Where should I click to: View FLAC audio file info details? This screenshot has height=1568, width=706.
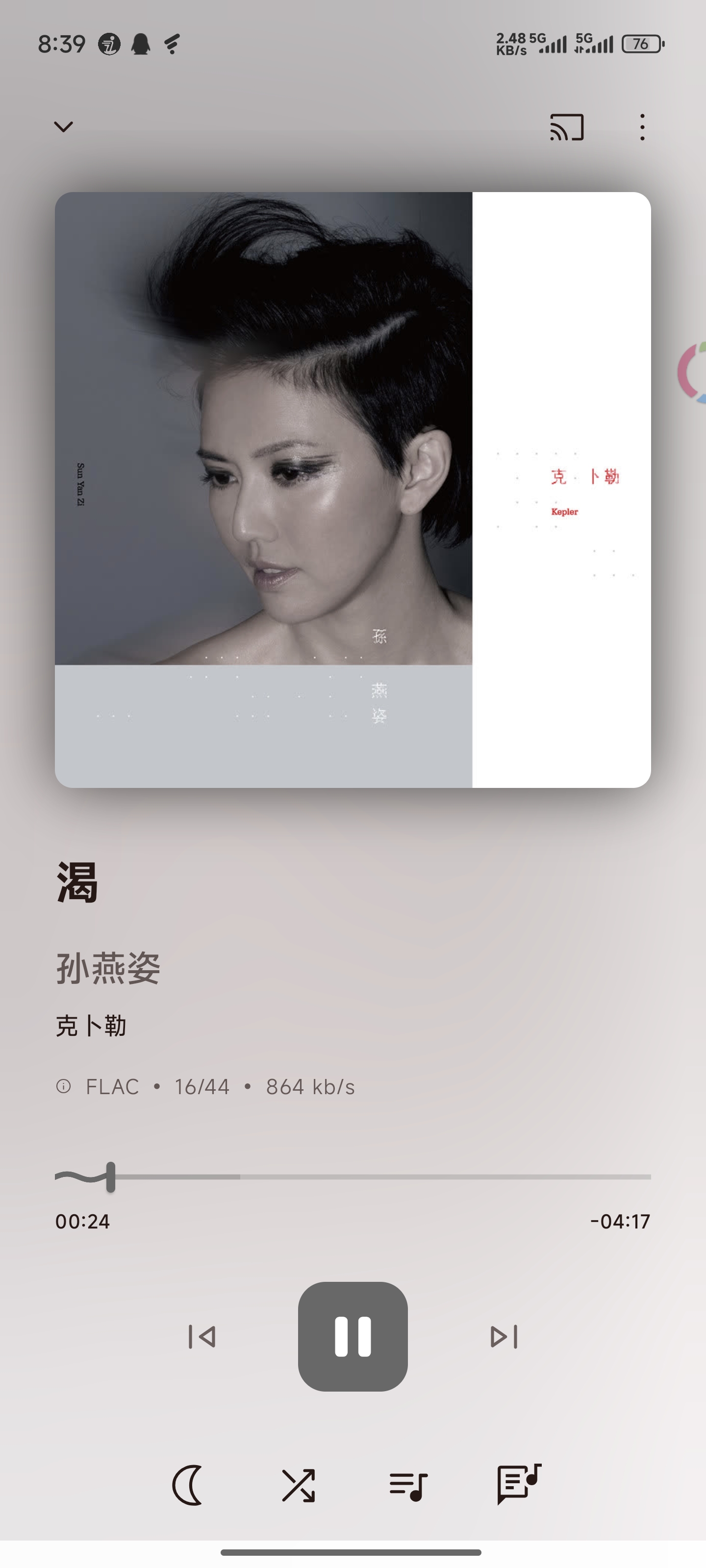[x=205, y=1086]
